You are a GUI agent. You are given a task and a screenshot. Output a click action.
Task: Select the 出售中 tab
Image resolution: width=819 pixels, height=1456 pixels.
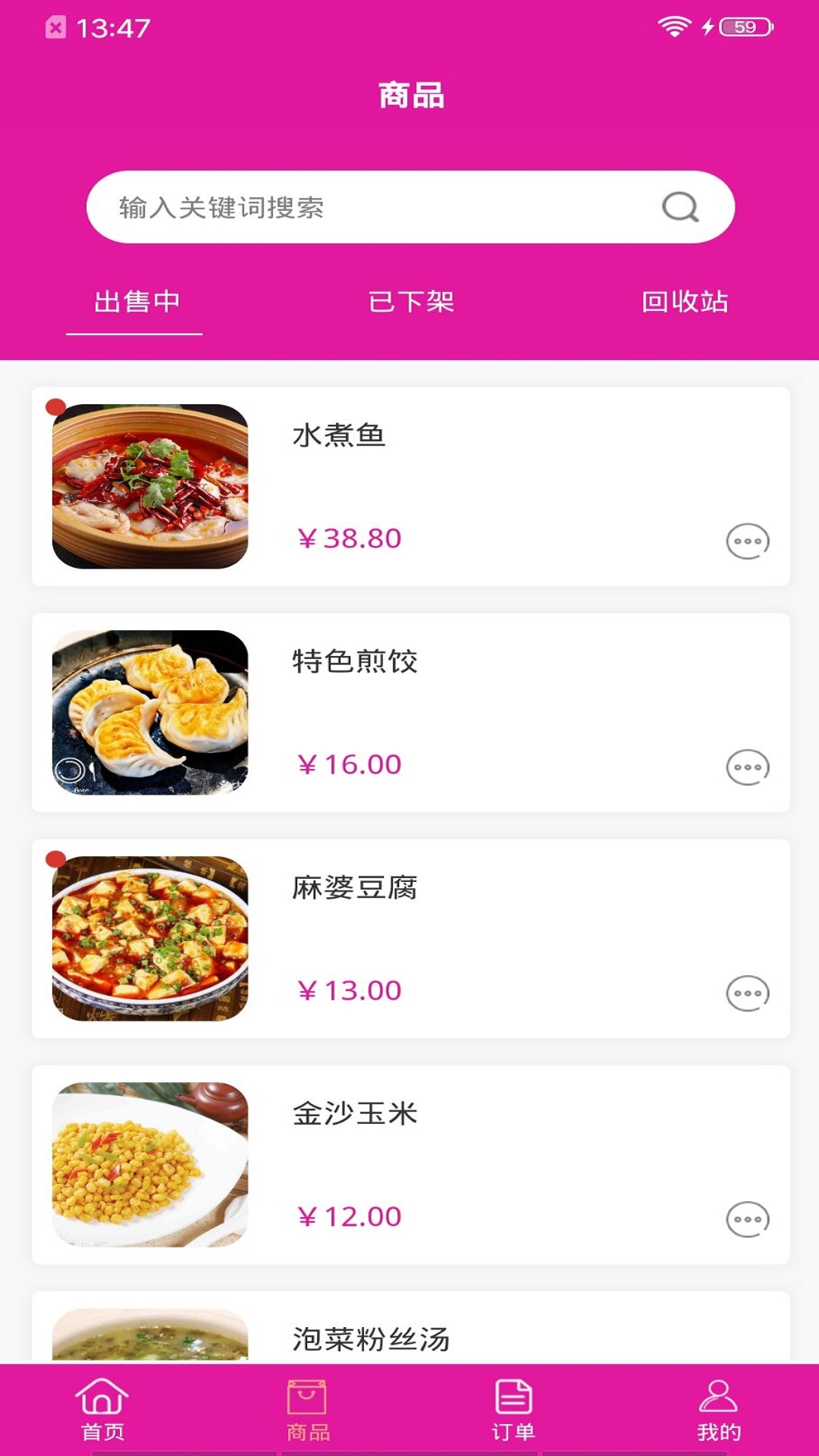pos(136,302)
